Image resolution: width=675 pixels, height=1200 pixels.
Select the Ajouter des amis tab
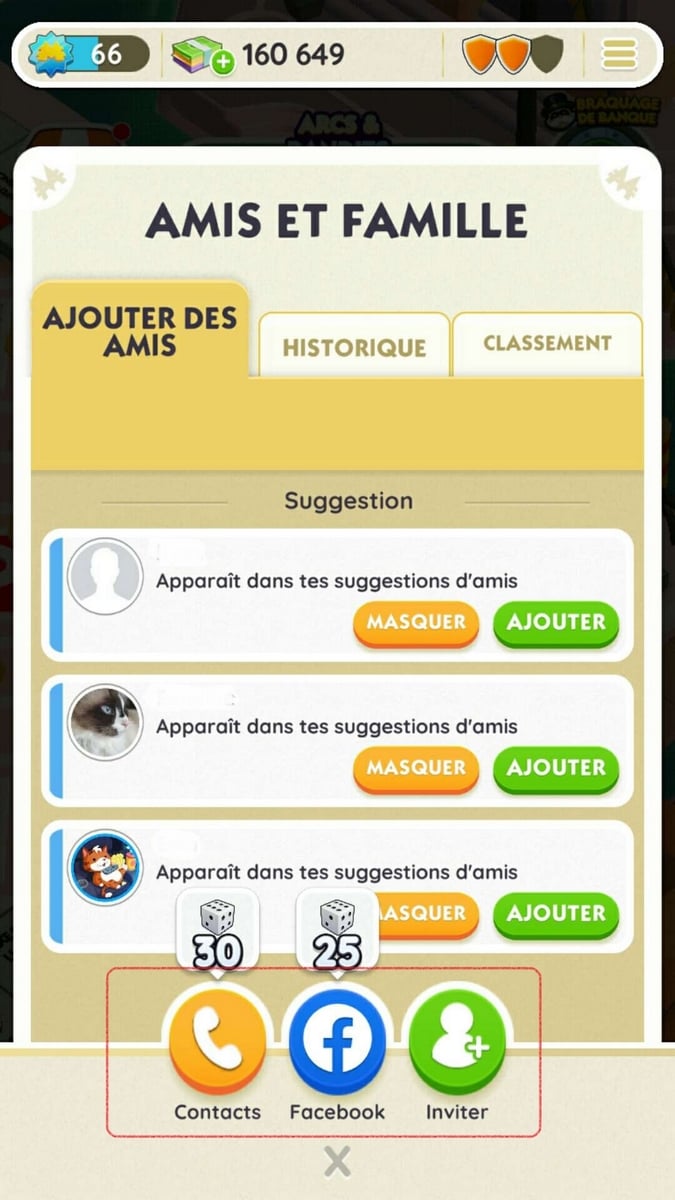[140, 332]
